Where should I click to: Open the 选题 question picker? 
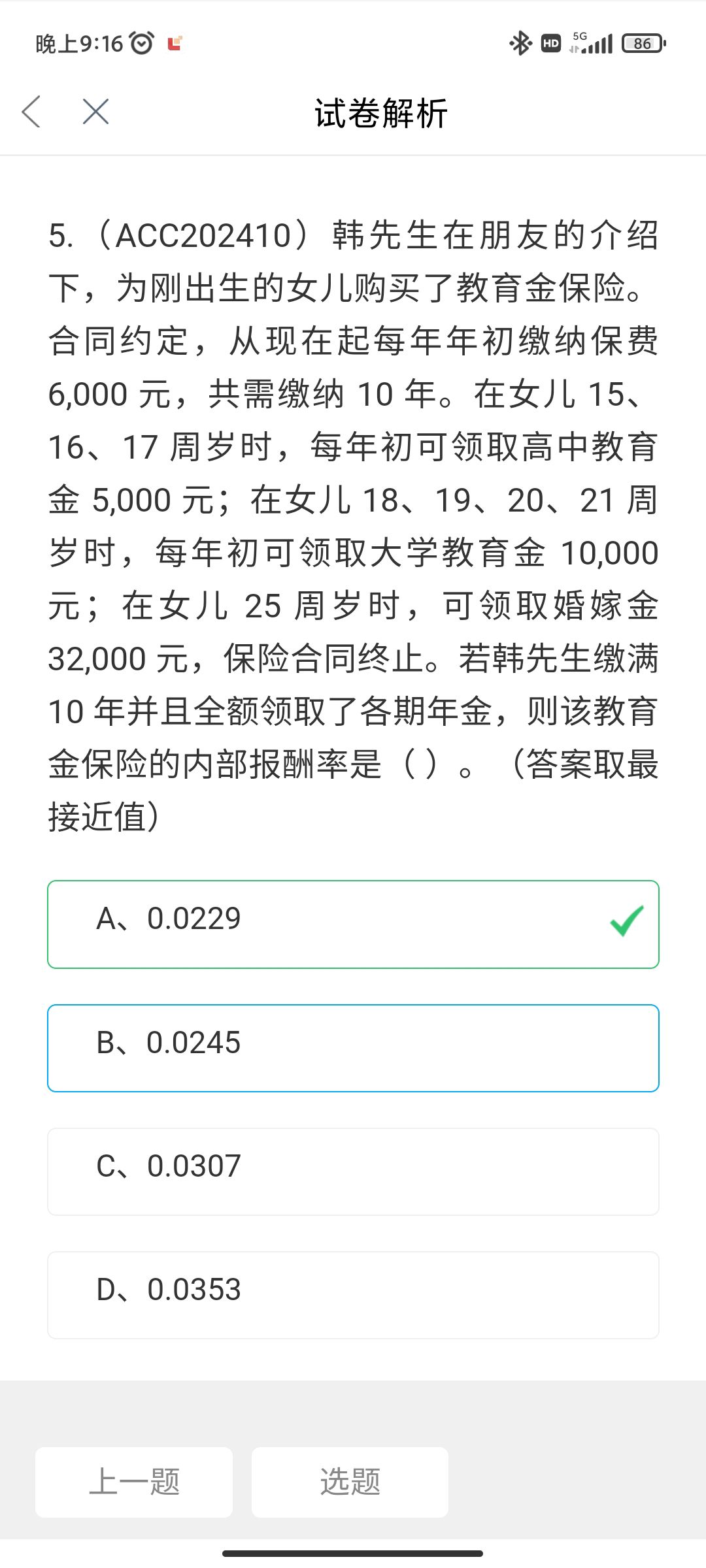350,1482
